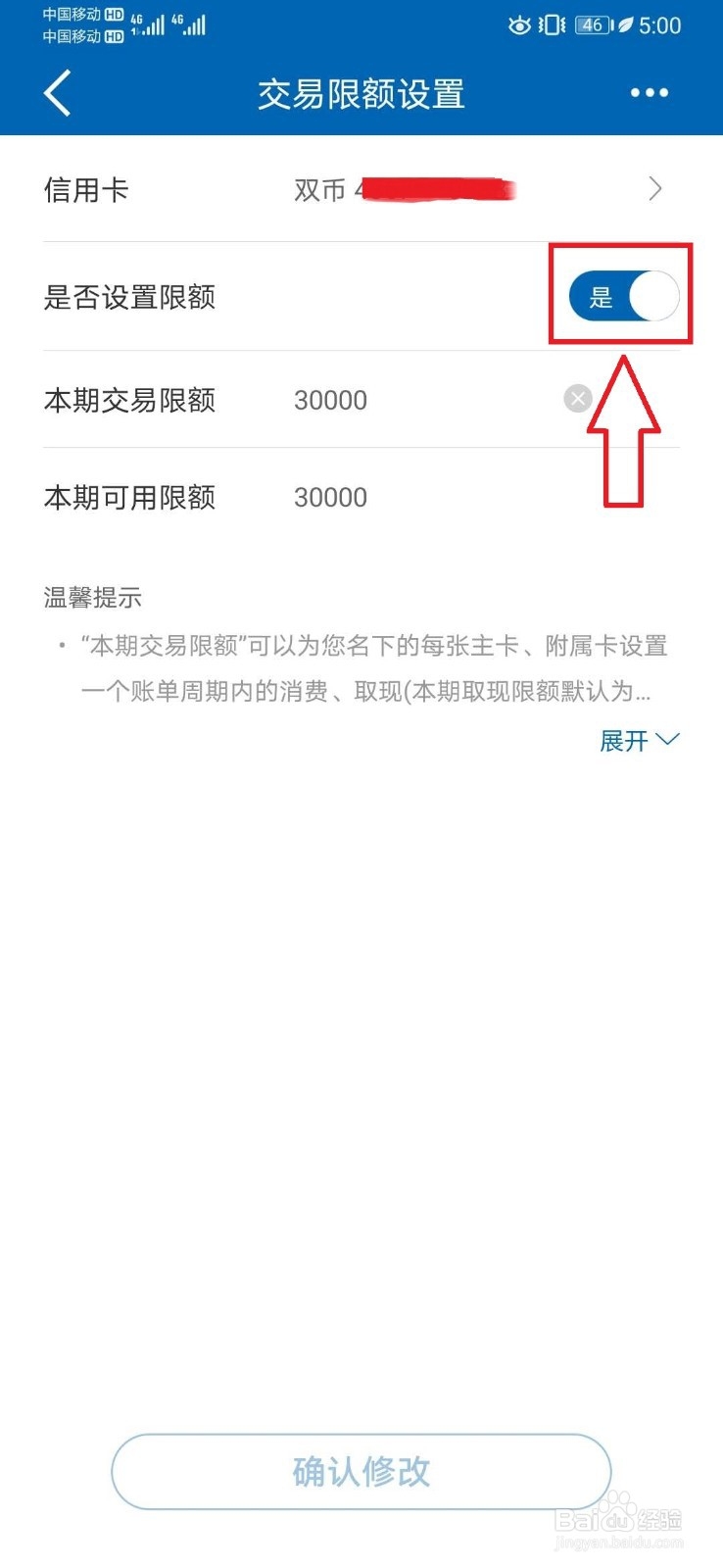The image size is (723, 1568).
Task: Tap the back arrow to return
Action: point(56,93)
